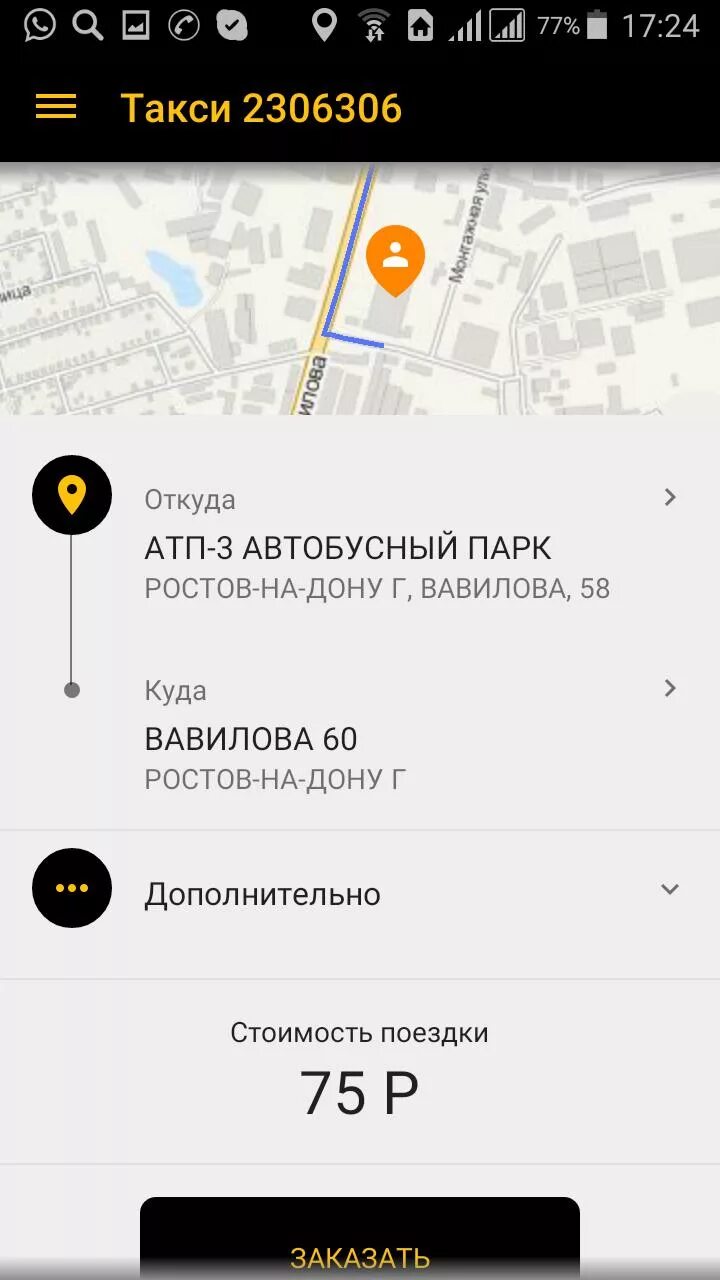Tap the orange pickup marker on map
The image size is (720, 1280).
[395, 258]
